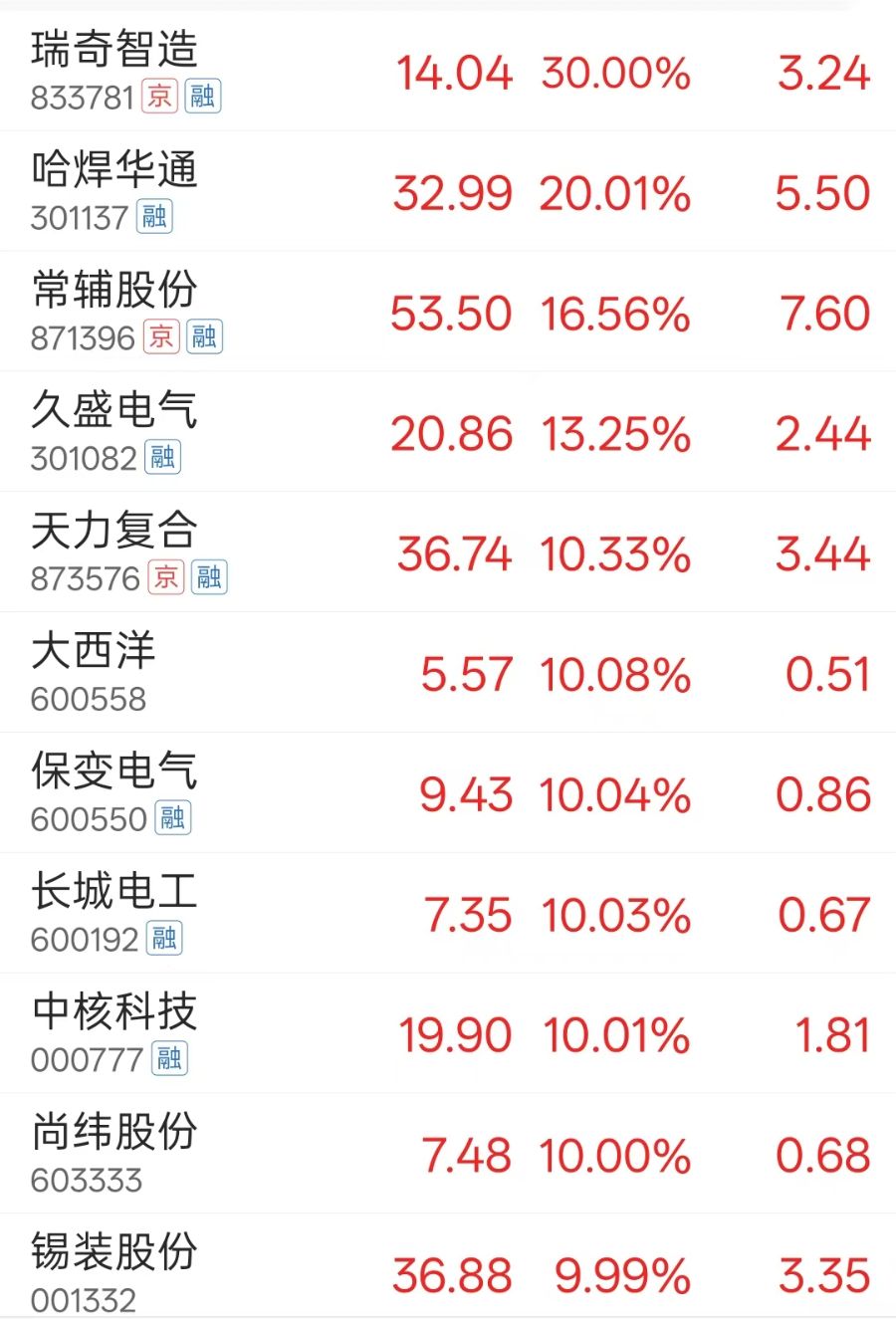View the 锡装股份 stock row
Viewport: 896px width, 1319px height.
[x=114, y=1254]
